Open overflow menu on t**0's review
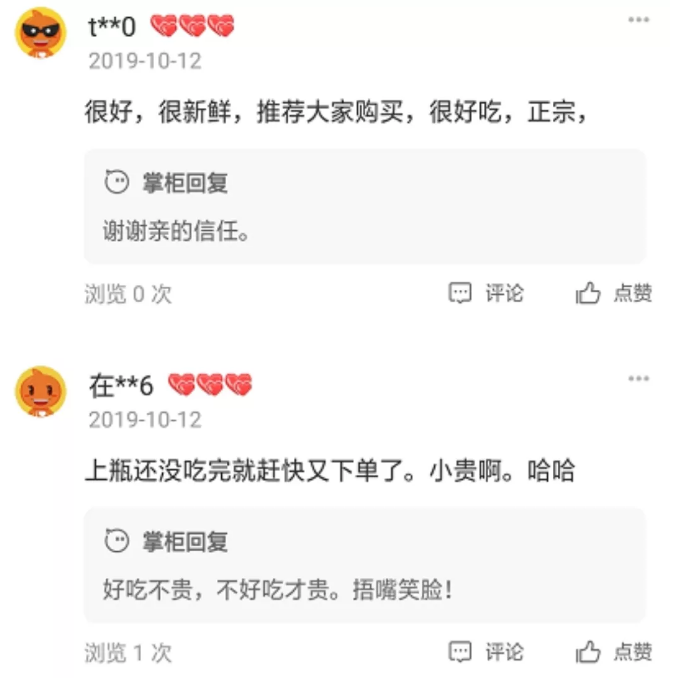 [638, 20]
